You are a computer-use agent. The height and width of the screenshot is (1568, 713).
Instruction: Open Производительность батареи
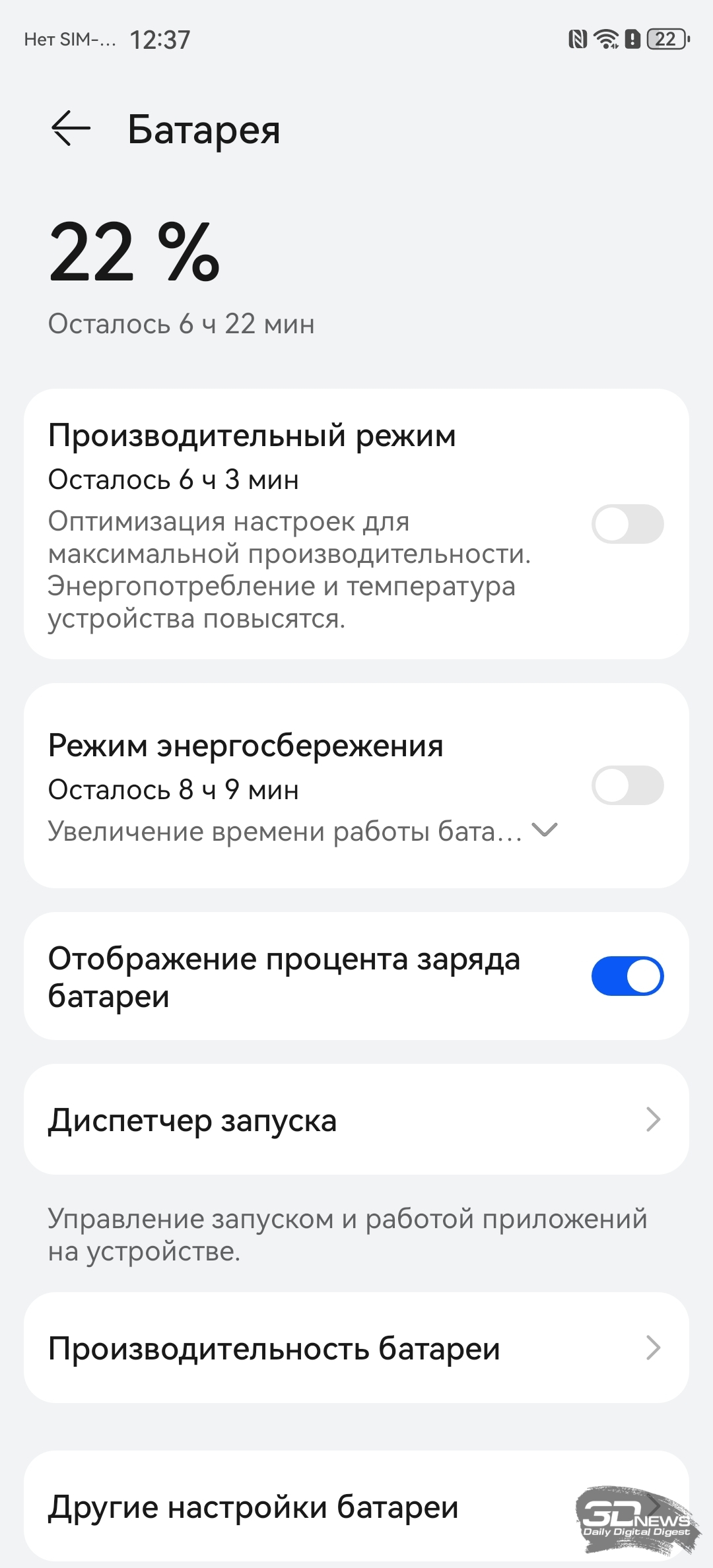click(x=356, y=1348)
